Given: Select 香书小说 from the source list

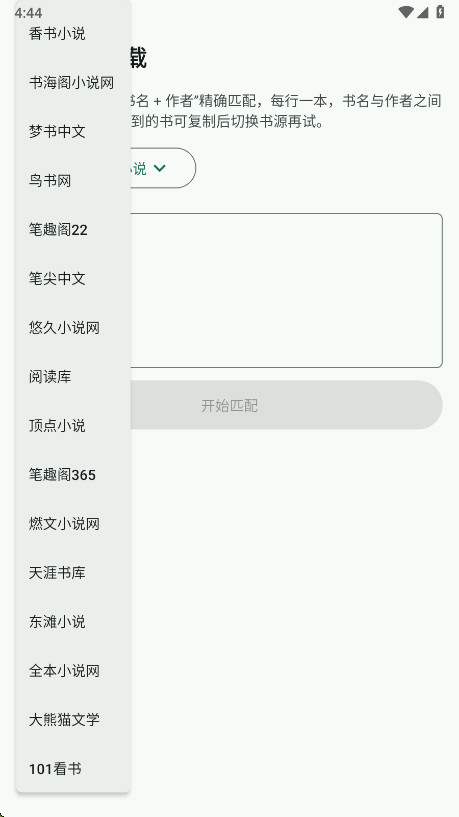Looking at the screenshot, I should click(x=73, y=34).
